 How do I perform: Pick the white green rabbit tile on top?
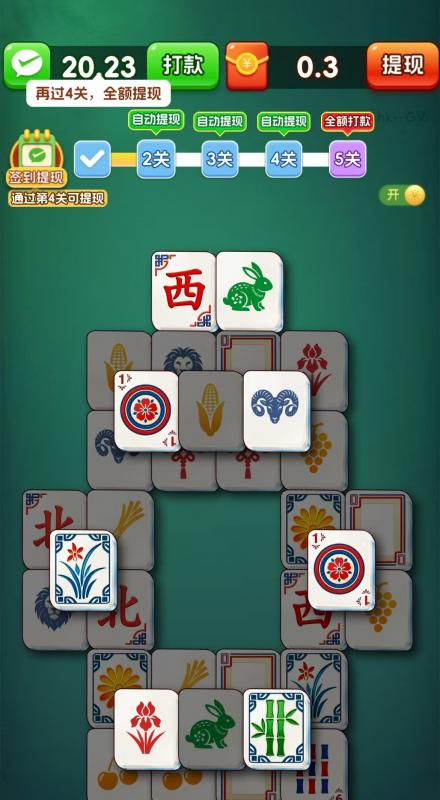(x=250, y=291)
